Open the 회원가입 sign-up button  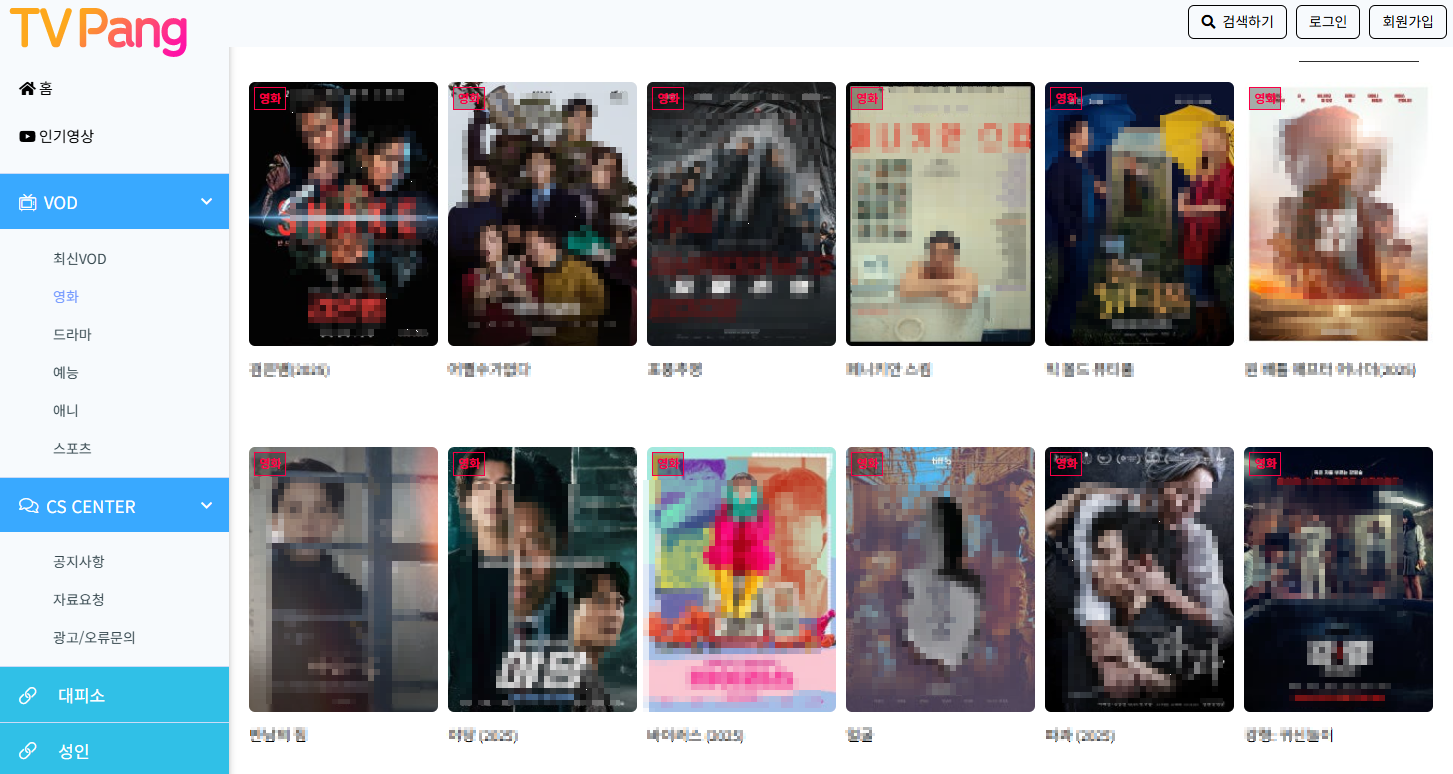point(1407,22)
